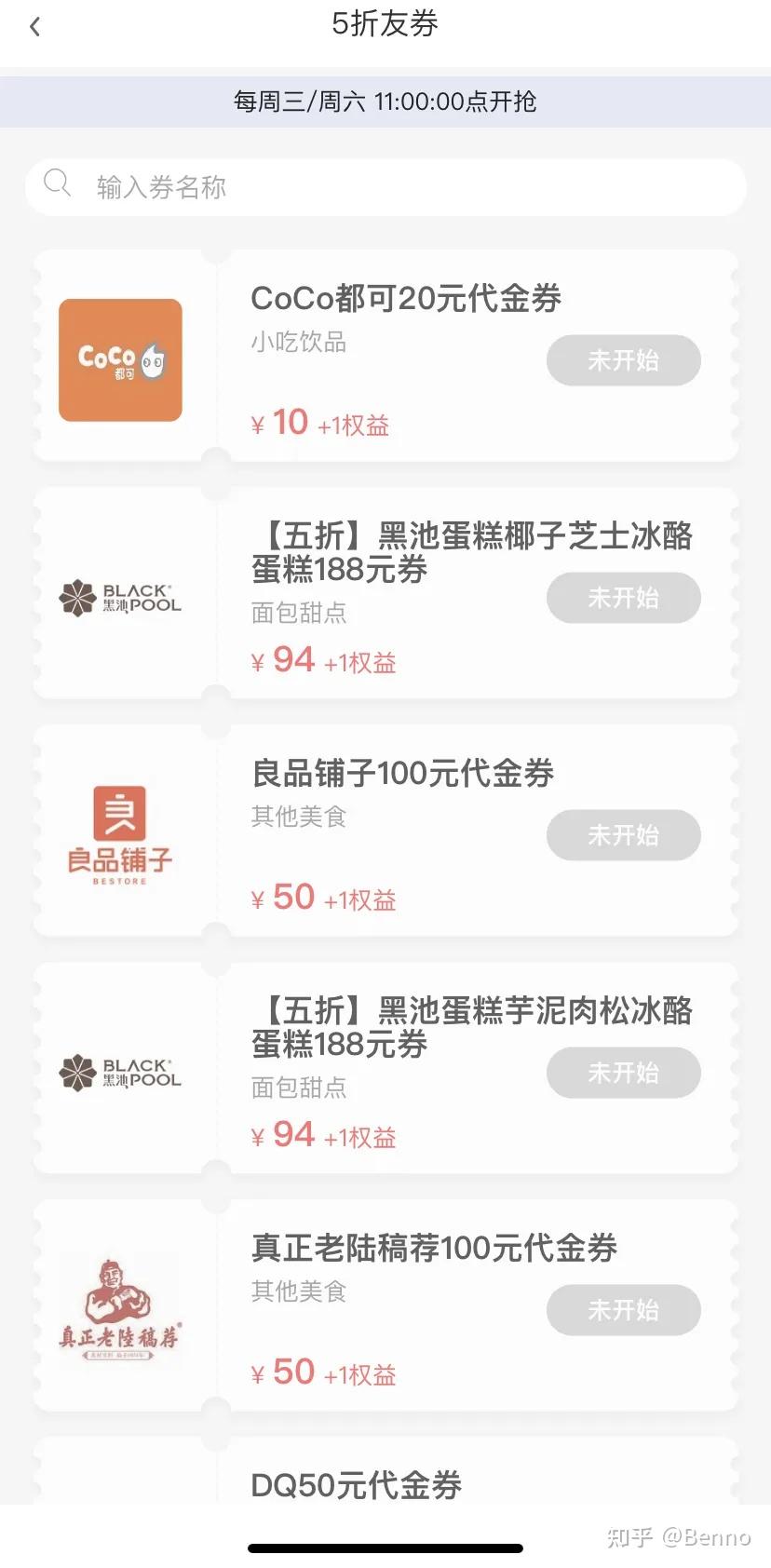
Task: Go back using the top-left arrow
Action: tap(35, 26)
